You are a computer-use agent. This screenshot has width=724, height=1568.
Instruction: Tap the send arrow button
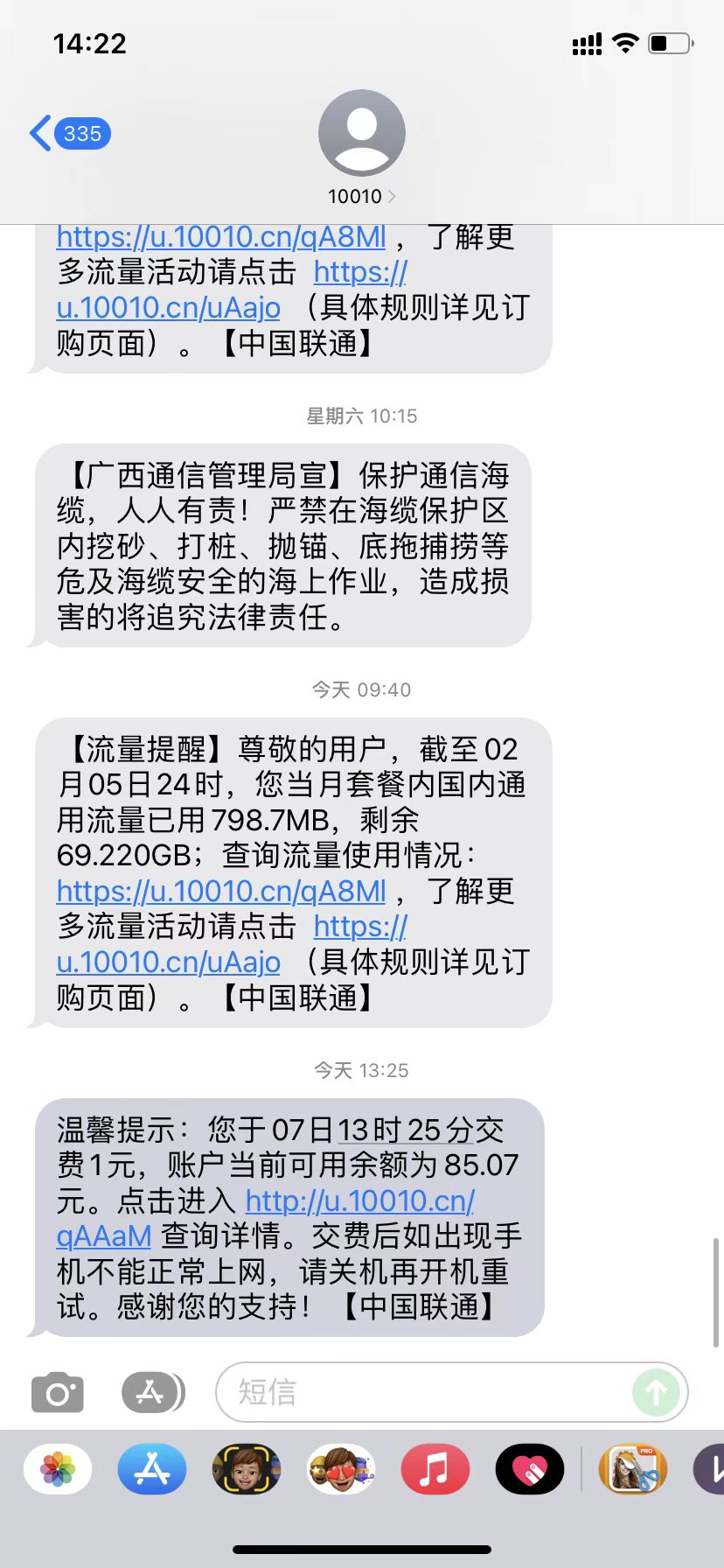pos(656,1392)
